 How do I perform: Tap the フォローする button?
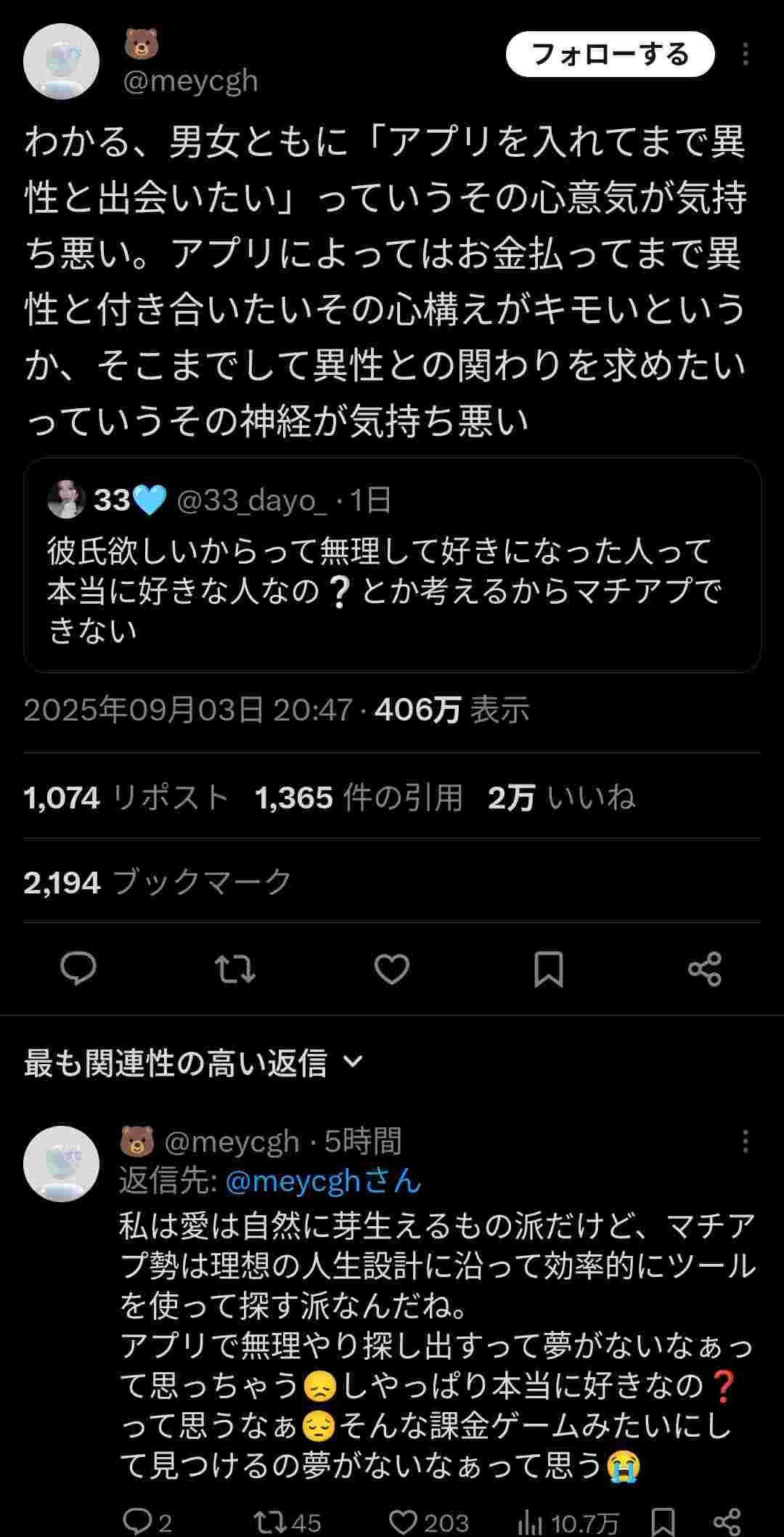click(610, 54)
